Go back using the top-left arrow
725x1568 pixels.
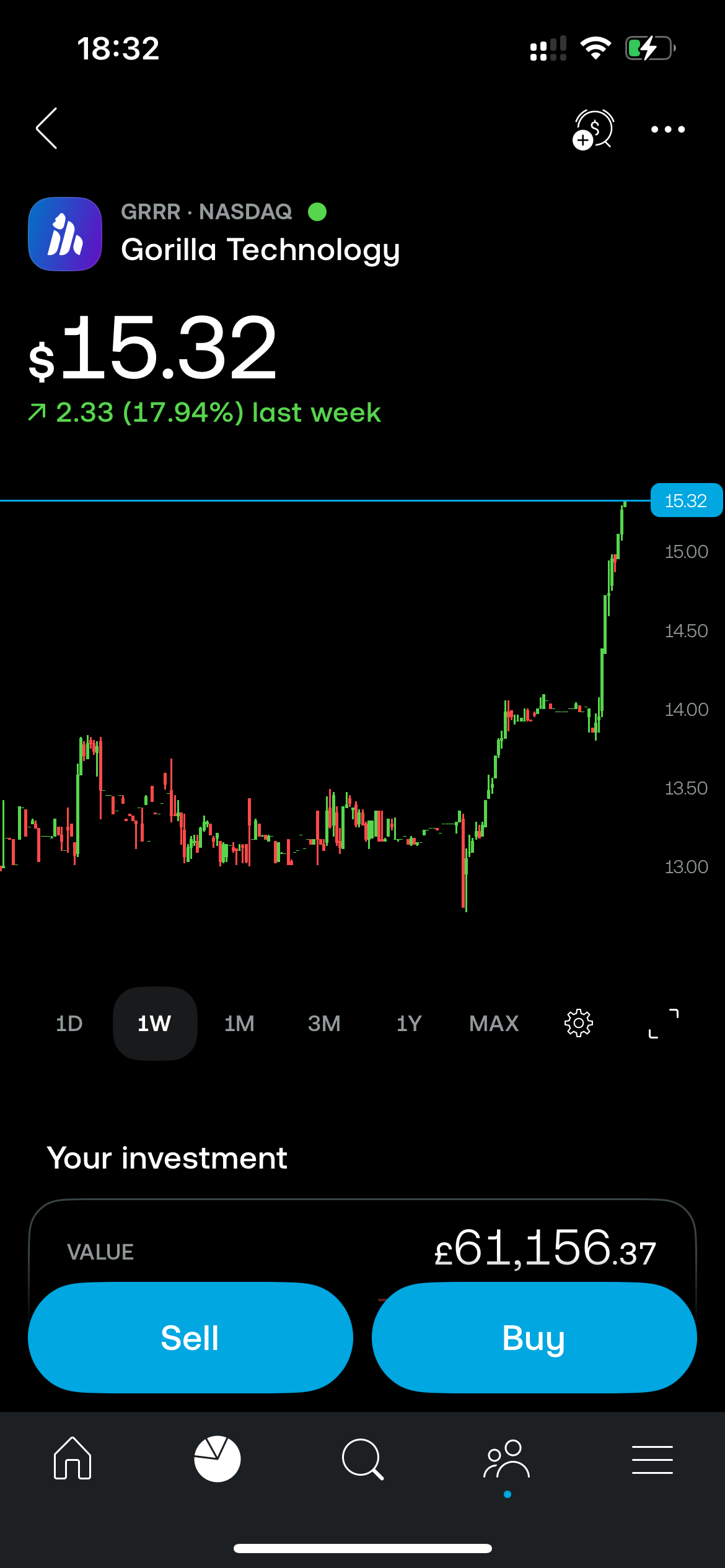46,128
